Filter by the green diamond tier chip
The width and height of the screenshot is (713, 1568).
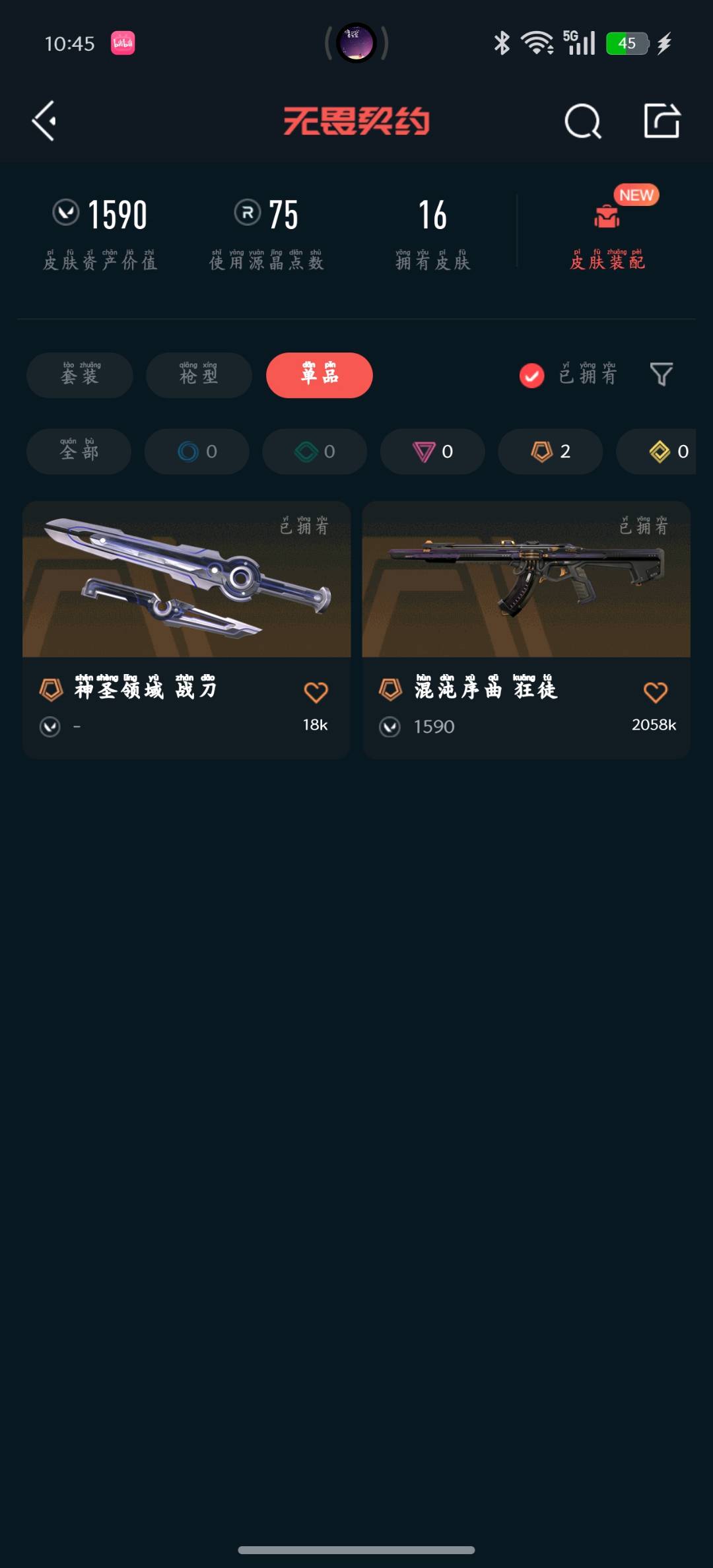[314, 452]
